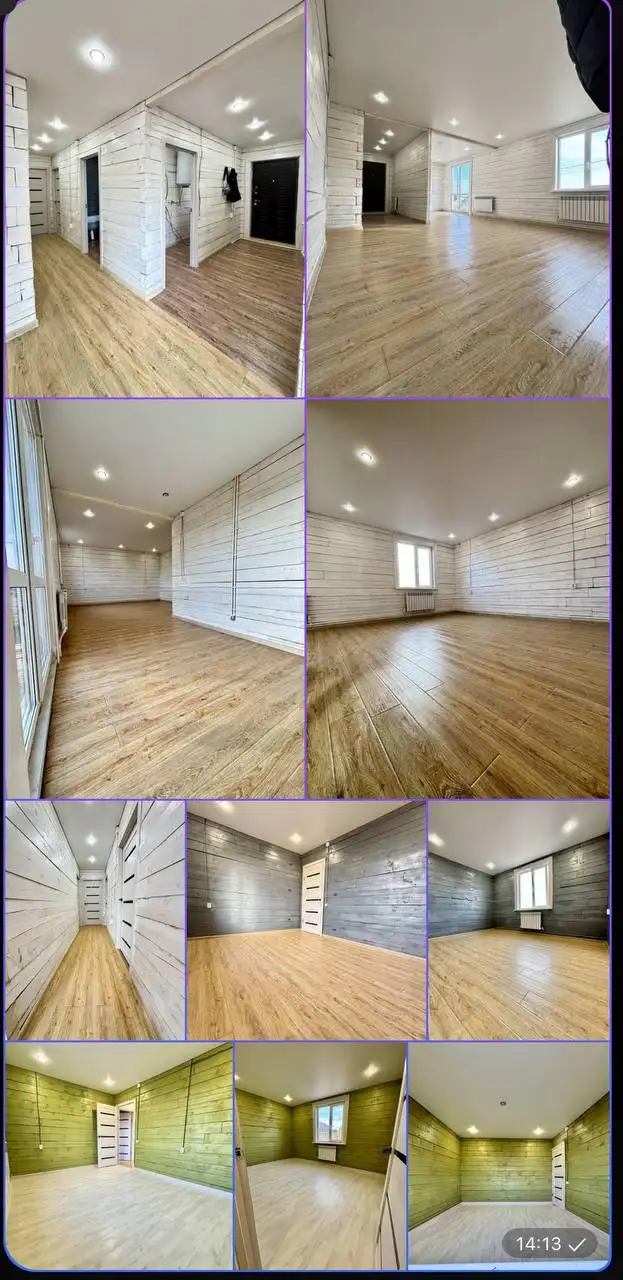The image size is (623, 1280).
Task: Open the photo of hallway with black door
Action: point(155,200)
